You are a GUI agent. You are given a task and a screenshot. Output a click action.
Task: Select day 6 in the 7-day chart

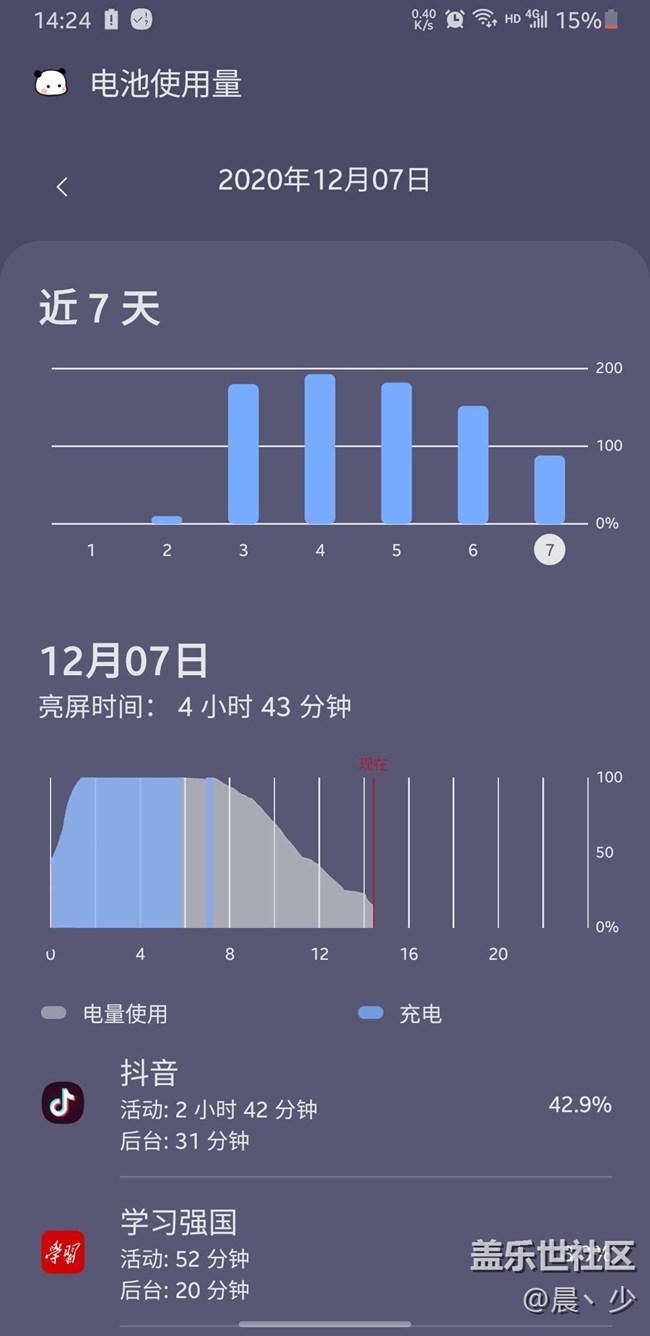pos(473,550)
